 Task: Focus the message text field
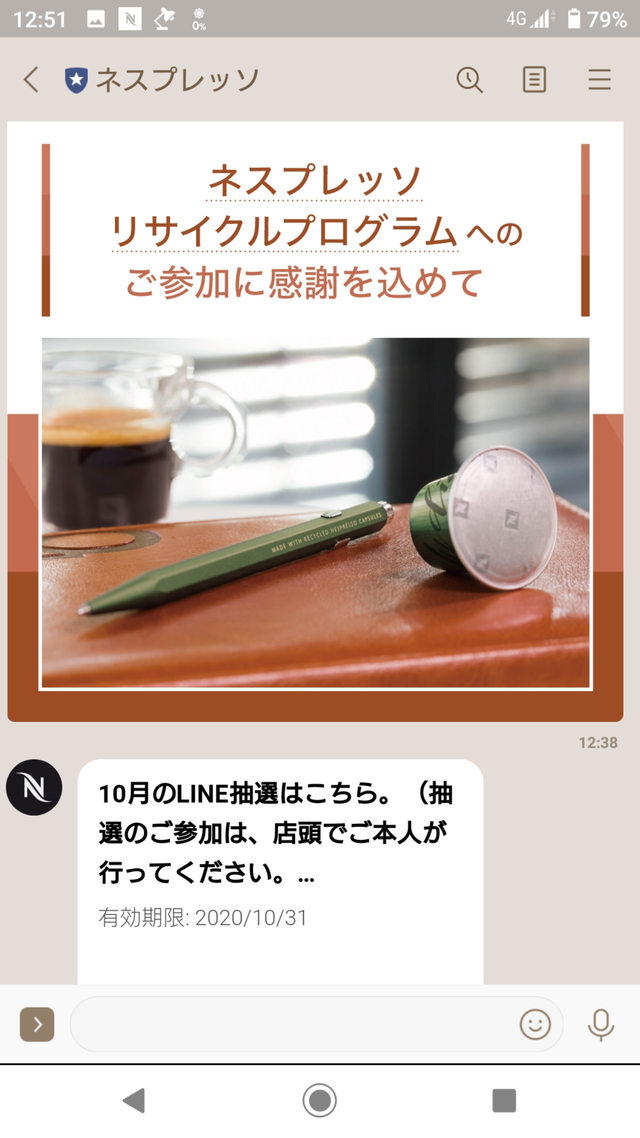[x=290, y=1024]
